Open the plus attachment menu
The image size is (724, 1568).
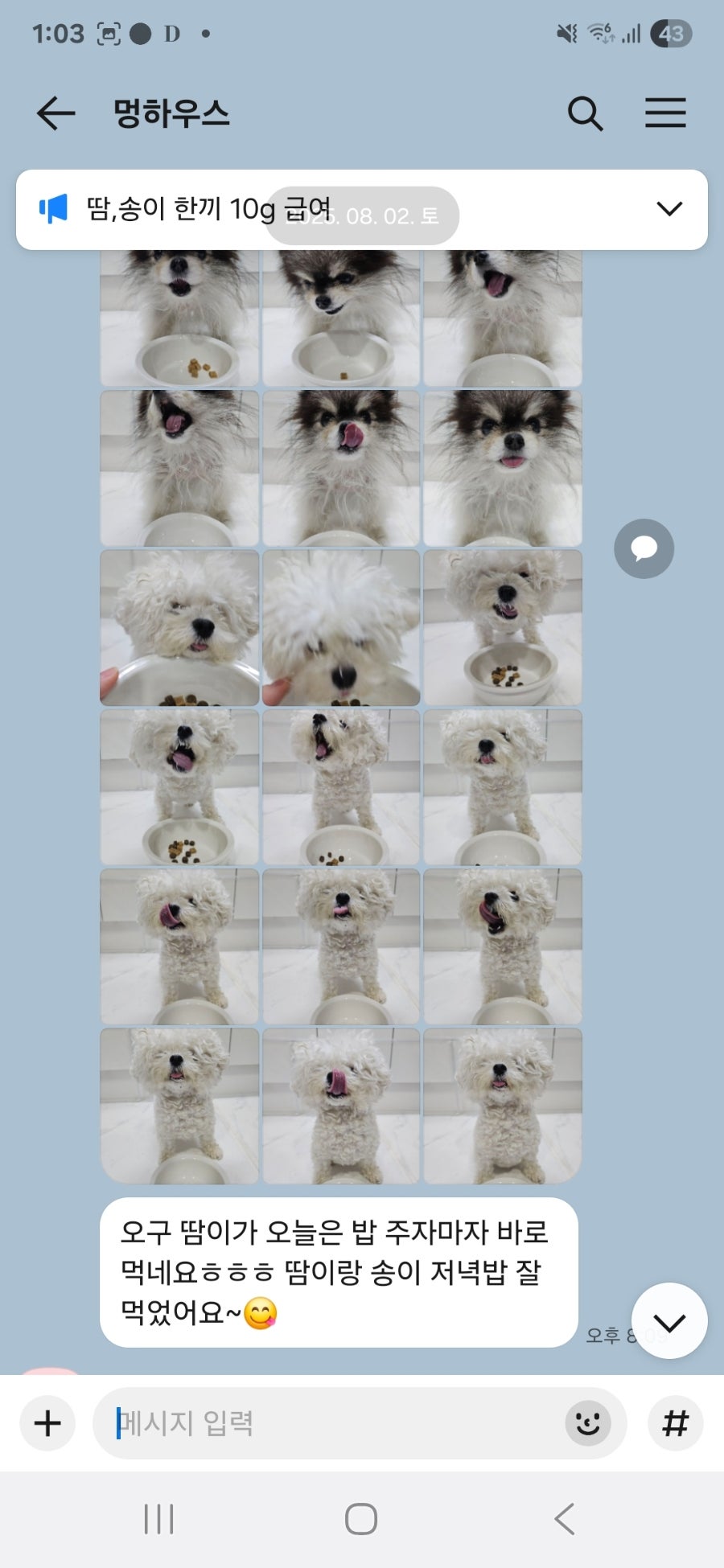(x=47, y=1422)
